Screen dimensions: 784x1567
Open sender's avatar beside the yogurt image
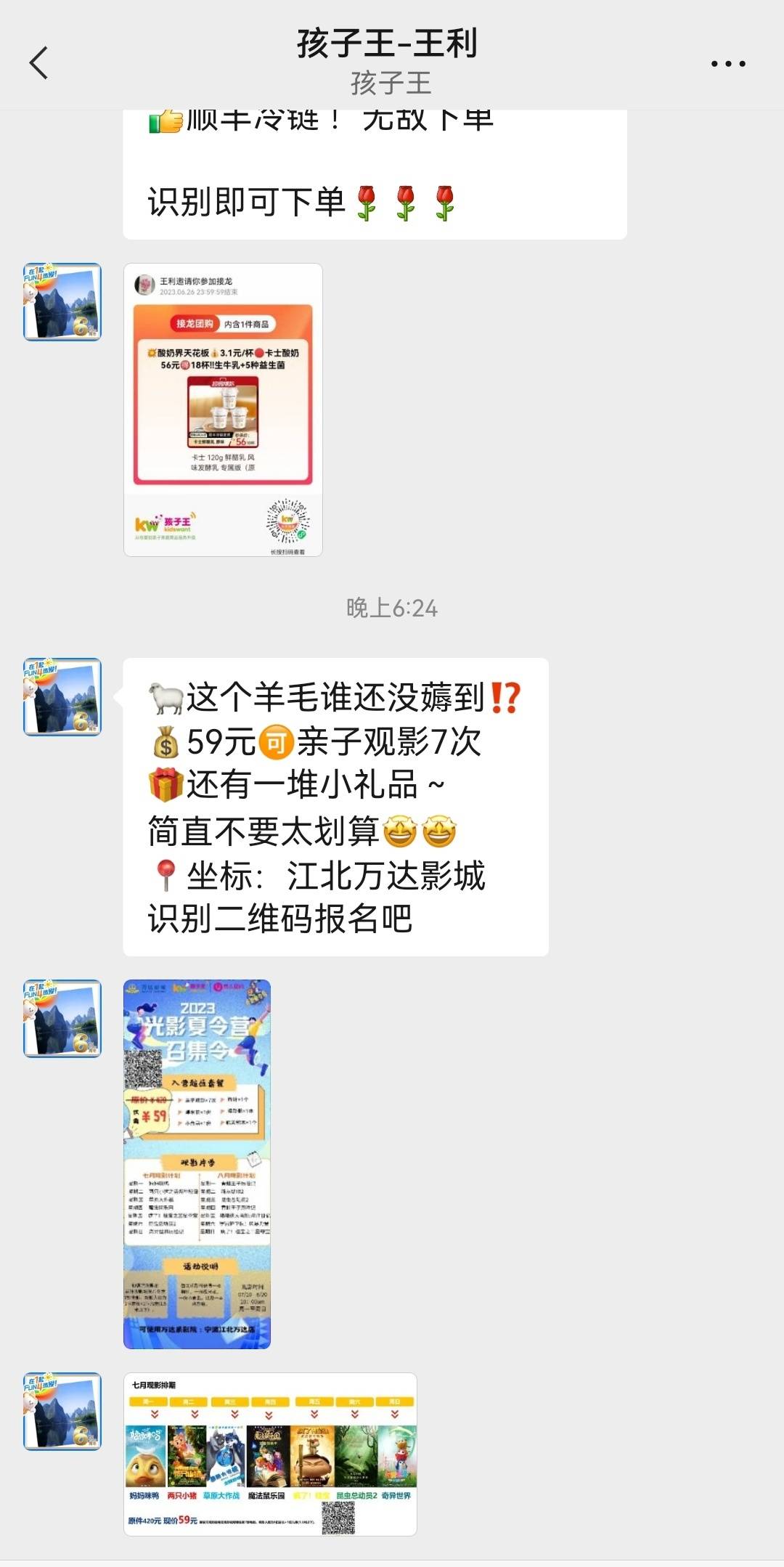click(x=62, y=302)
